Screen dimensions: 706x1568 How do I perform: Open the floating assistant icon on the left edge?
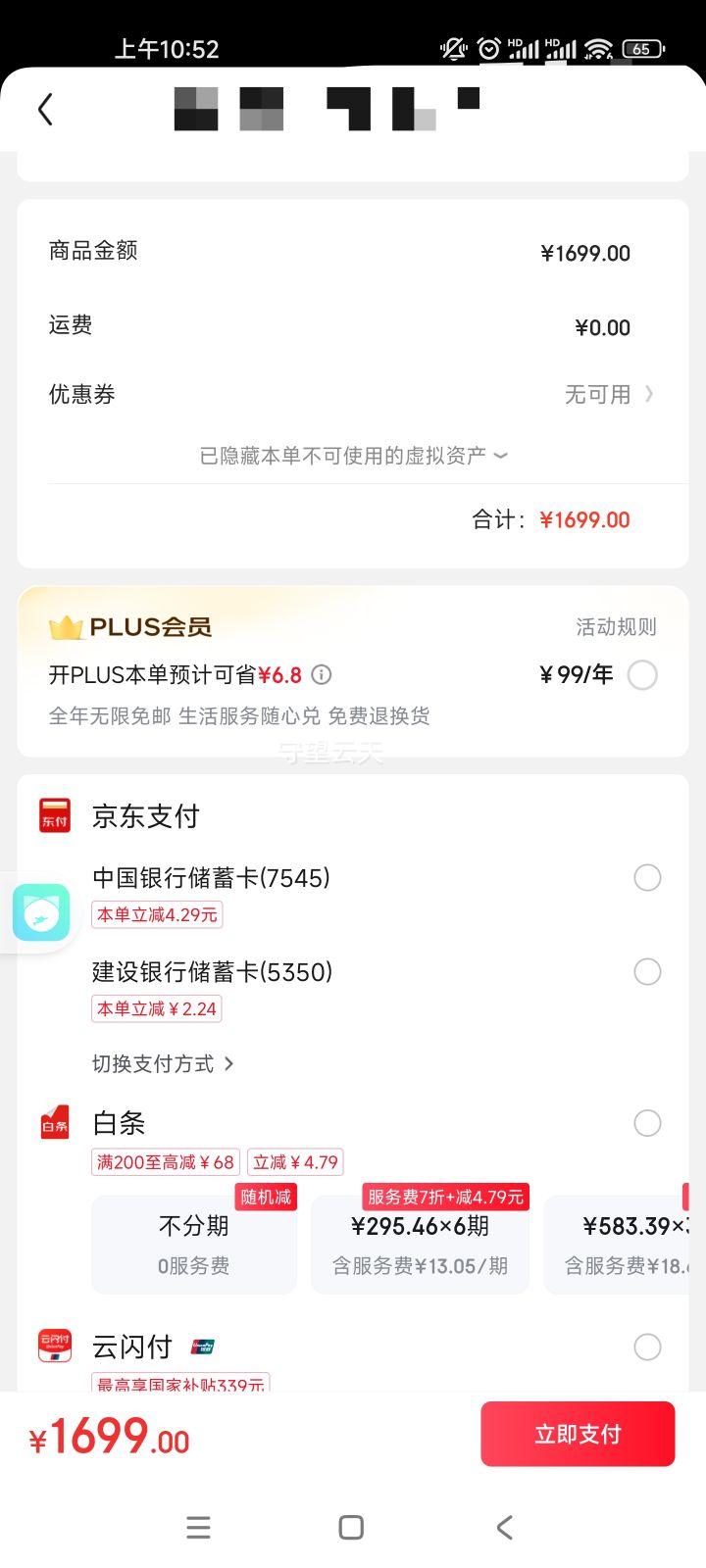pyautogui.click(x=40, y=912)
